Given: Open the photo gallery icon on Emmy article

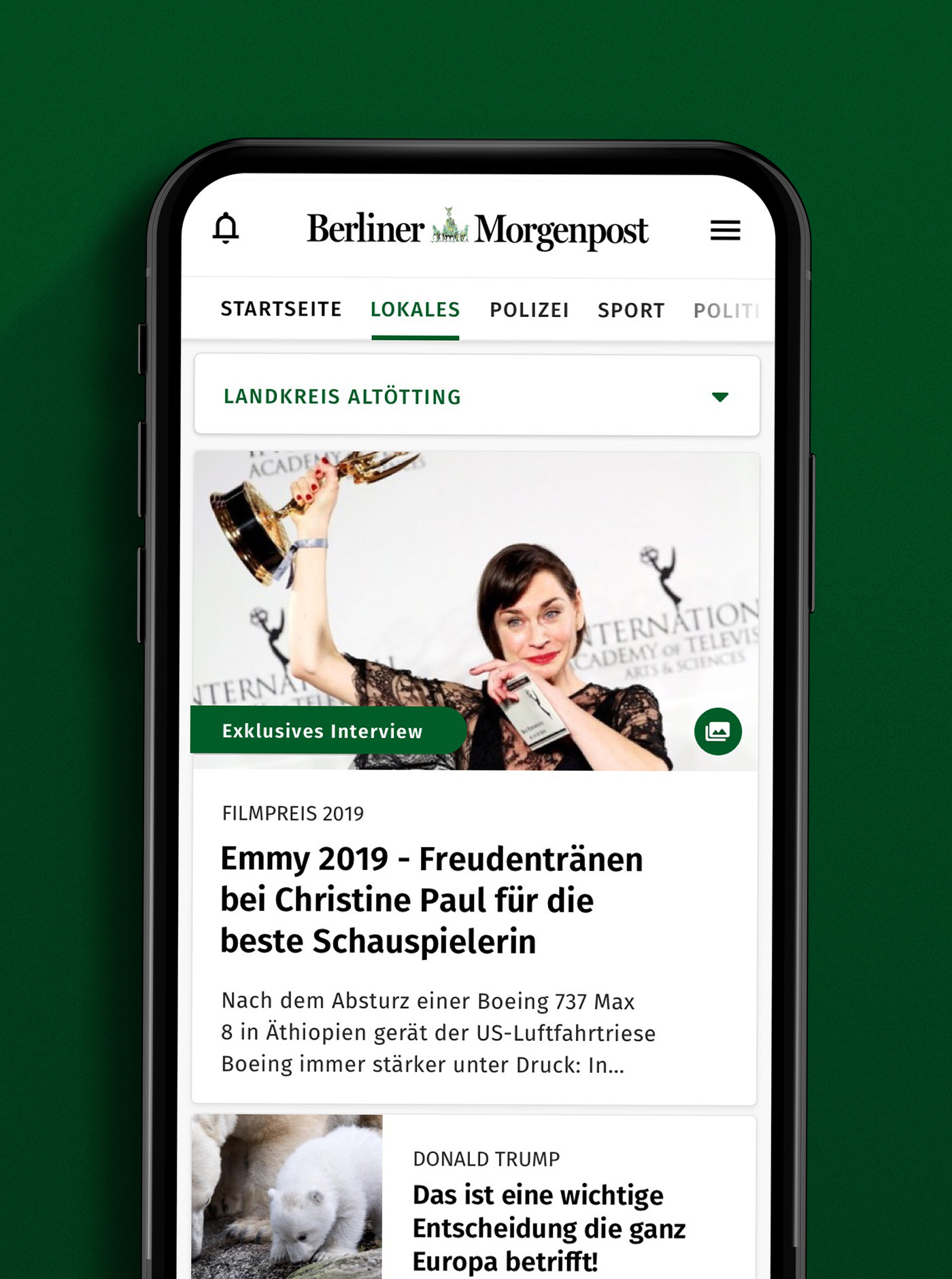Looking at the screenshot, I should tap(717, 731).
